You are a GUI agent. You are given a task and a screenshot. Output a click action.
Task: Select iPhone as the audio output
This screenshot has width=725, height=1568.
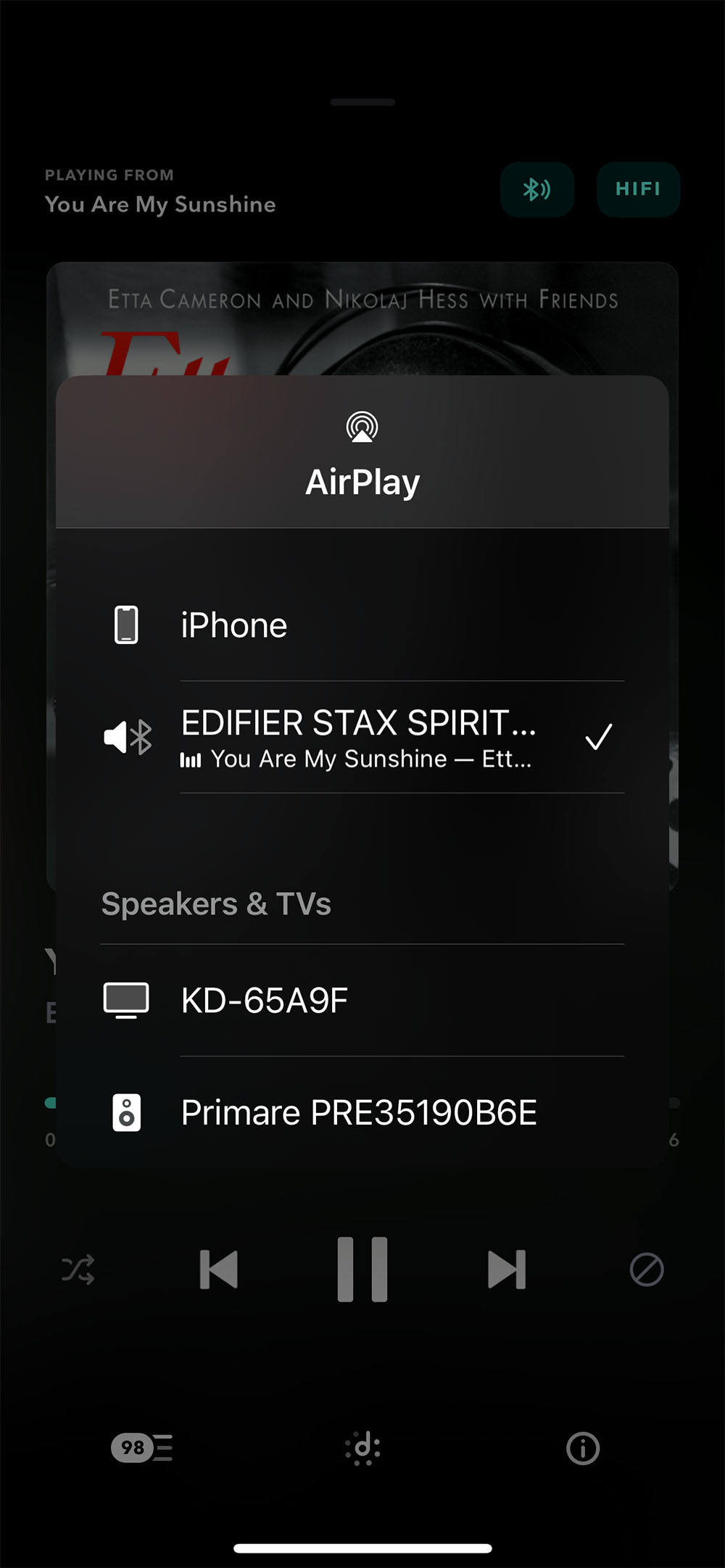point(362,625)
